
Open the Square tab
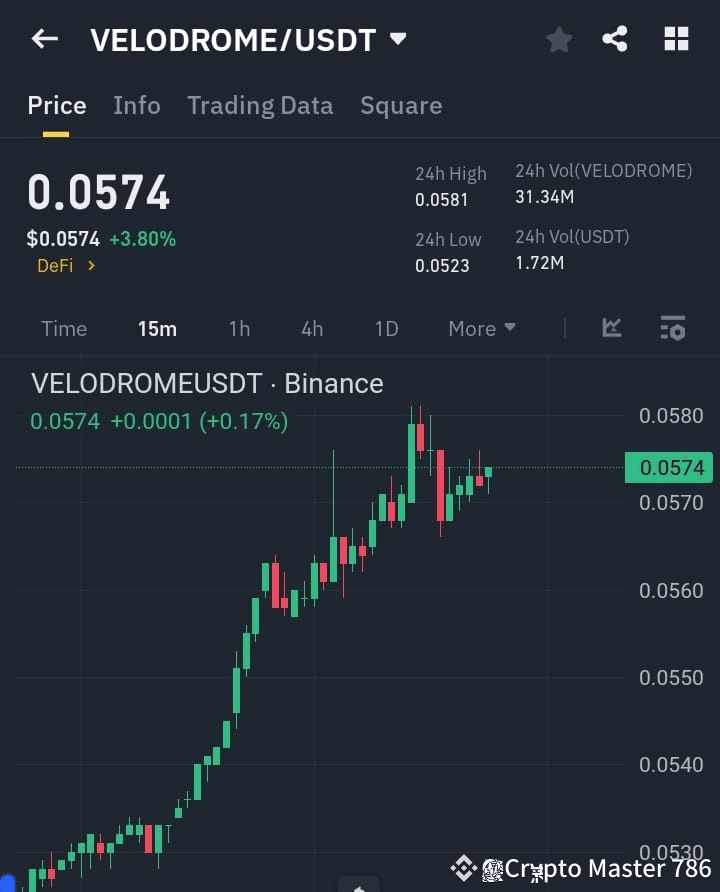pos(401,105)
